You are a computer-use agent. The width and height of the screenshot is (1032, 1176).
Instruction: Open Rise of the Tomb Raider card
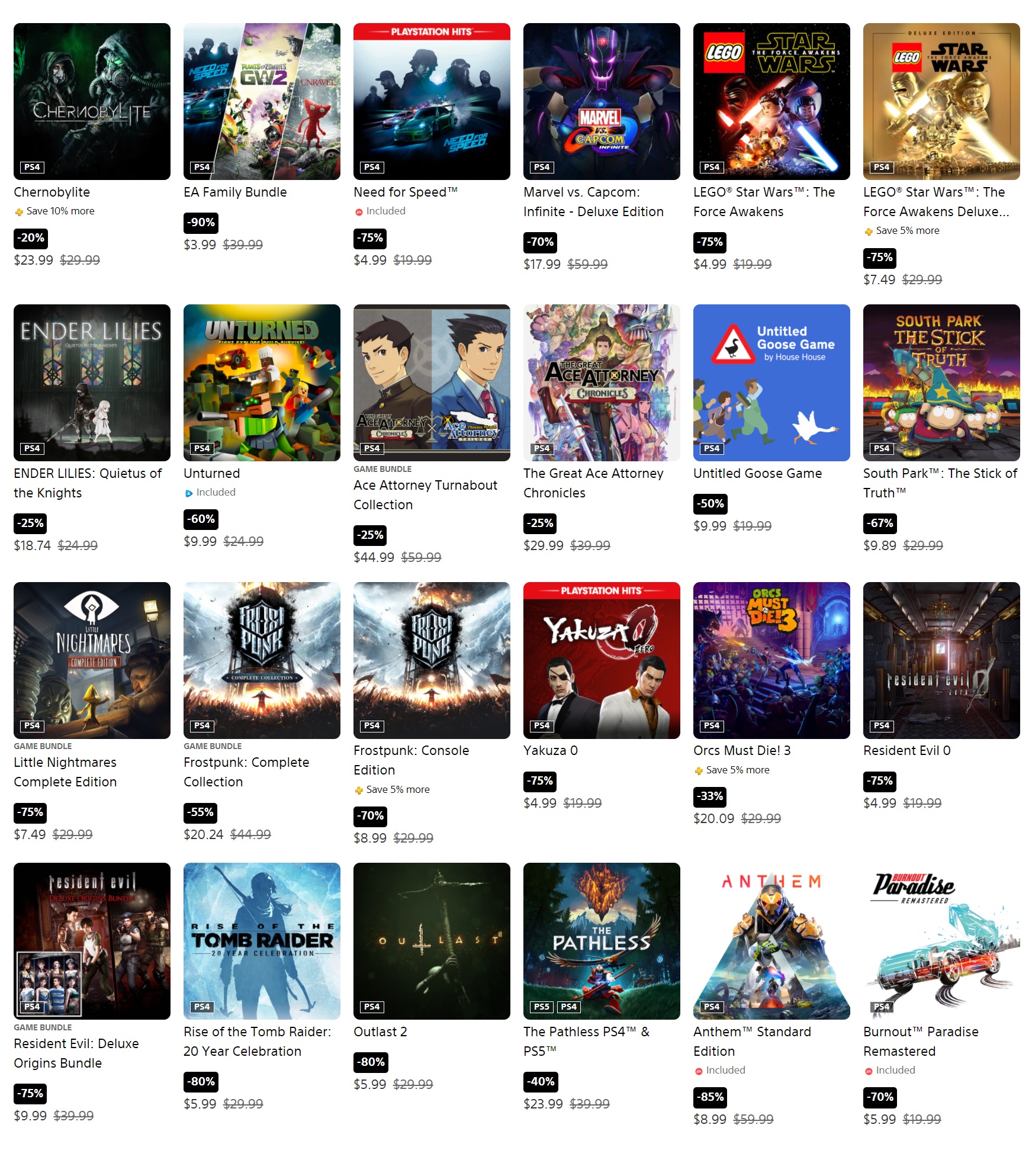262,941
